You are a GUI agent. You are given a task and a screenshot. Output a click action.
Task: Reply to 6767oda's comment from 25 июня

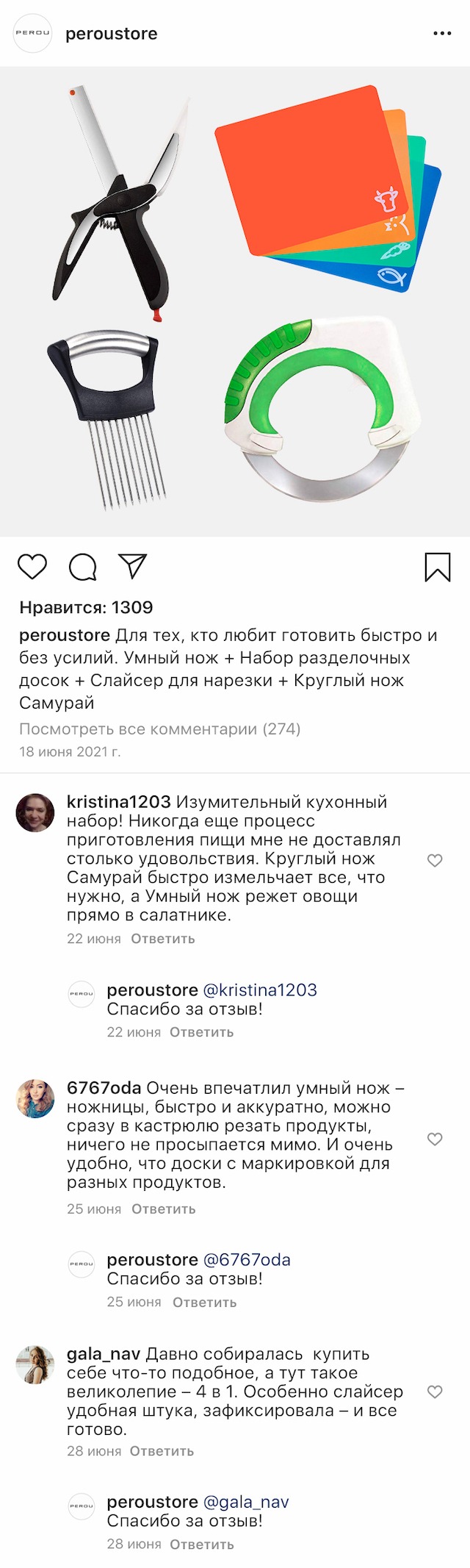(x=163, y=1209)
